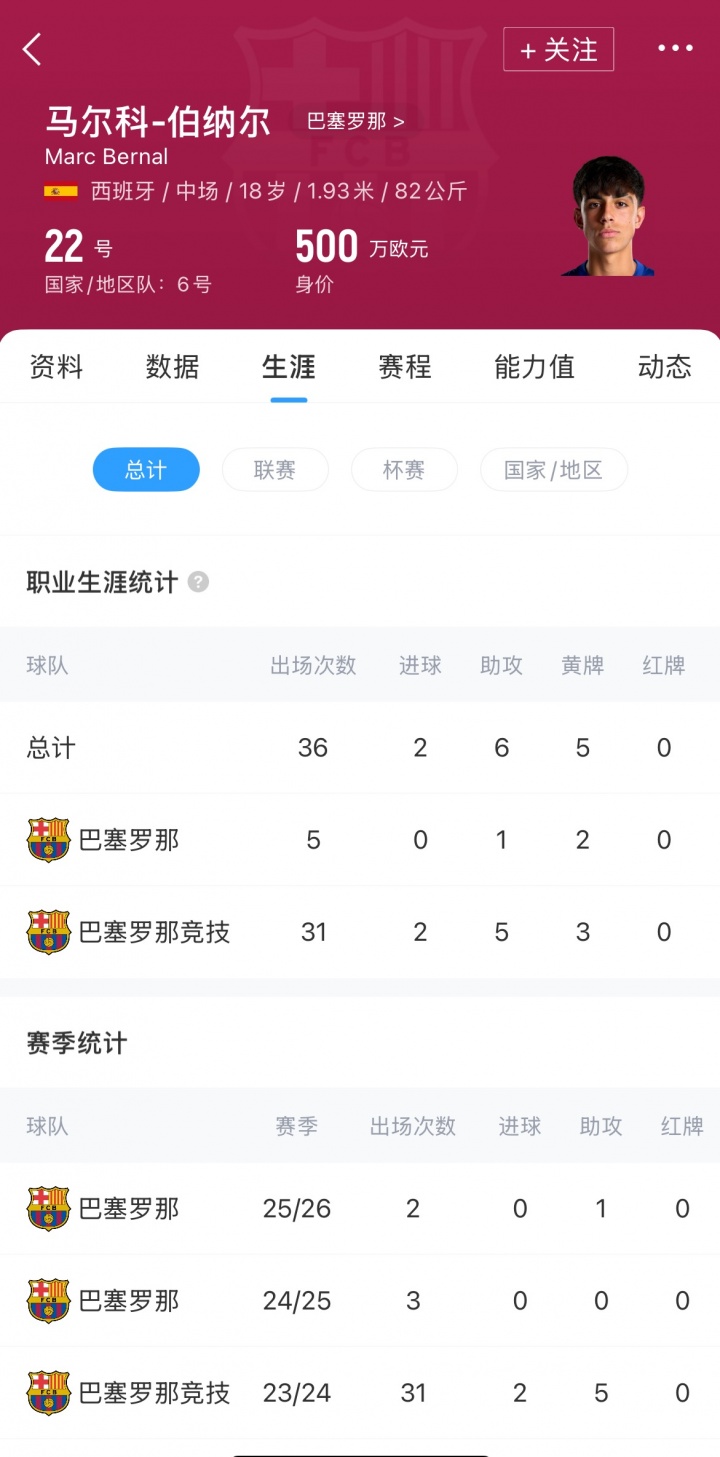Open the 能力值 tab
The width and height of the screenshot is (720, 1457).
pyautogui.click(x=534, y=367)
